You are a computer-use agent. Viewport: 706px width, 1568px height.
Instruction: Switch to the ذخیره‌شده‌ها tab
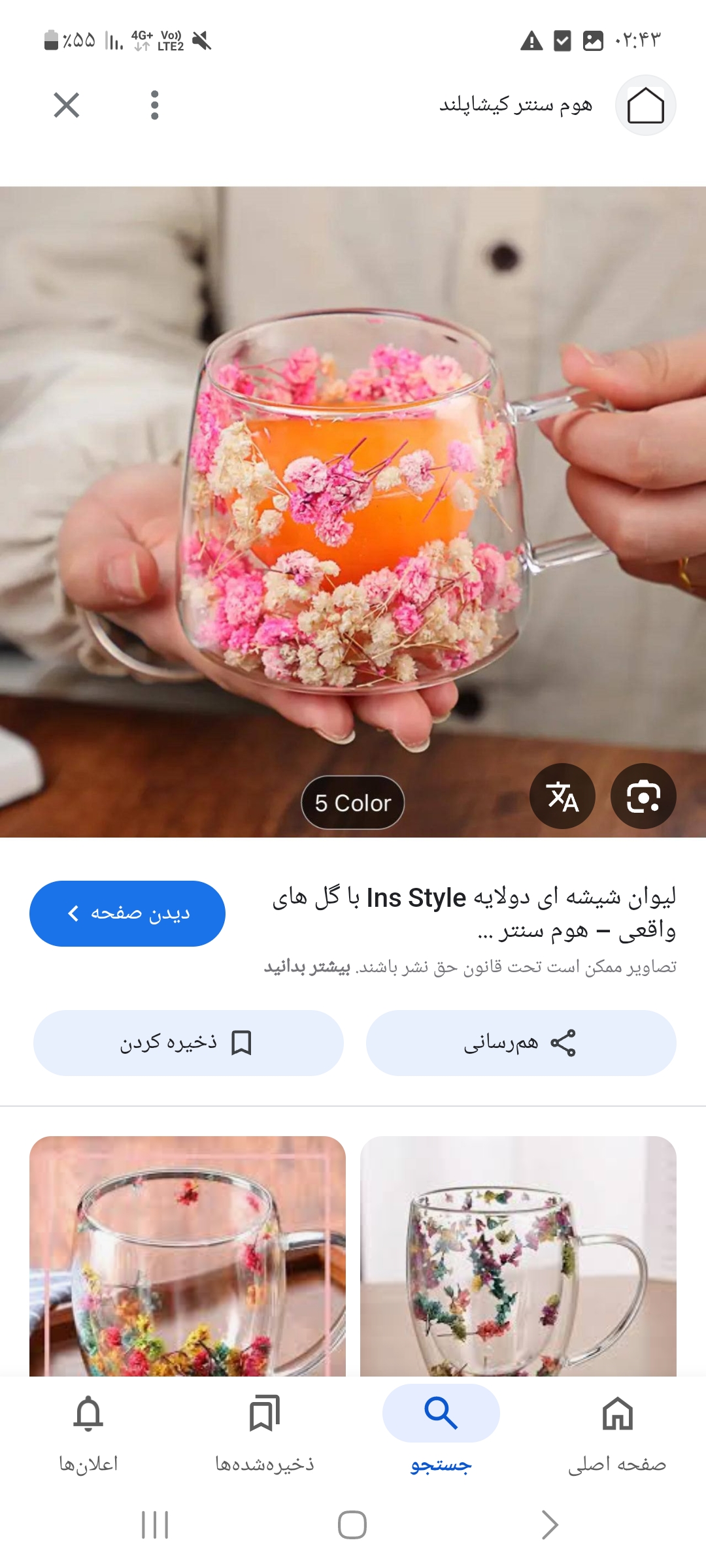click(x=265, y=1431)
